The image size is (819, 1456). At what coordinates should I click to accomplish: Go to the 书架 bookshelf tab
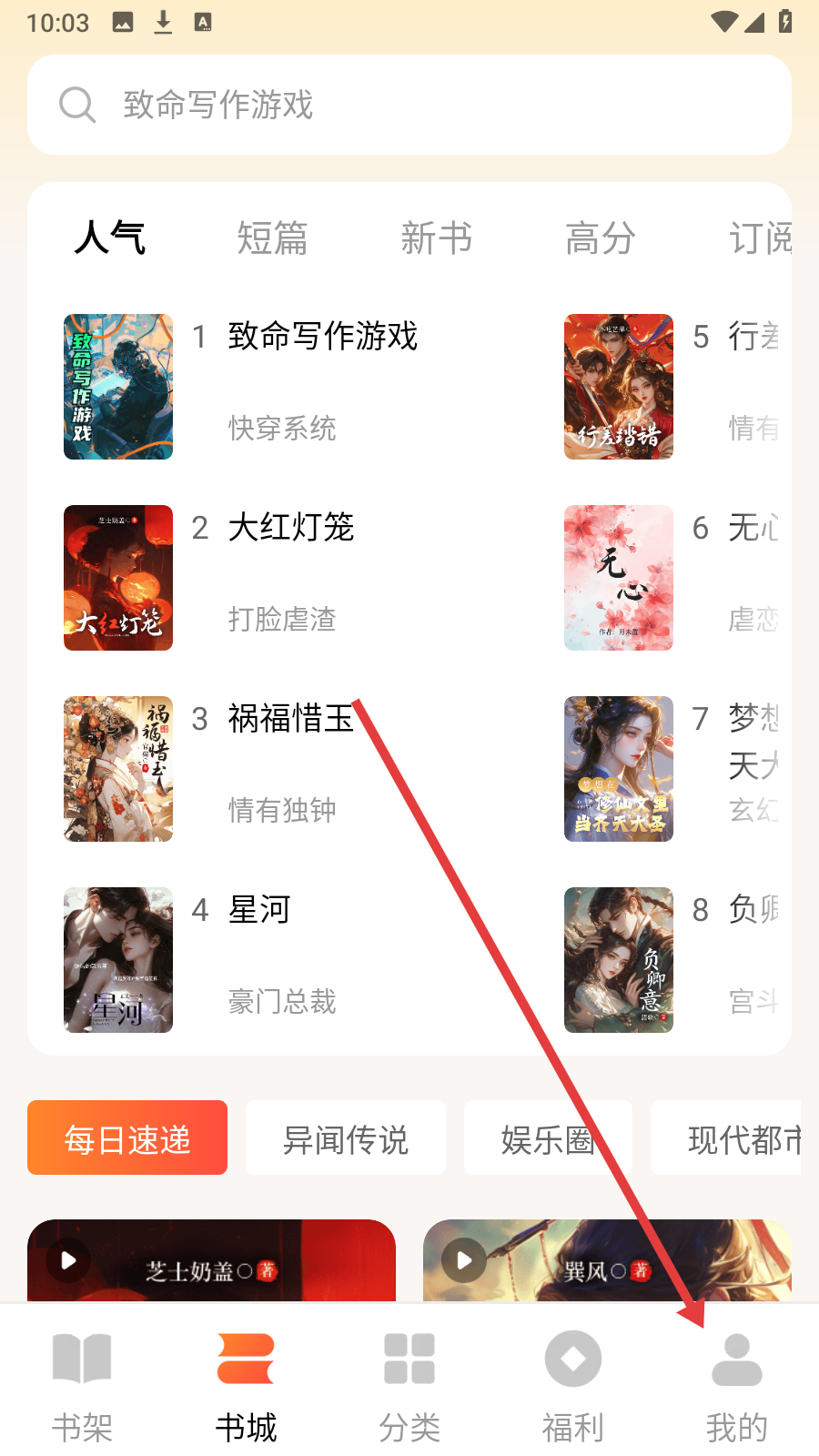click(82, 1388)
